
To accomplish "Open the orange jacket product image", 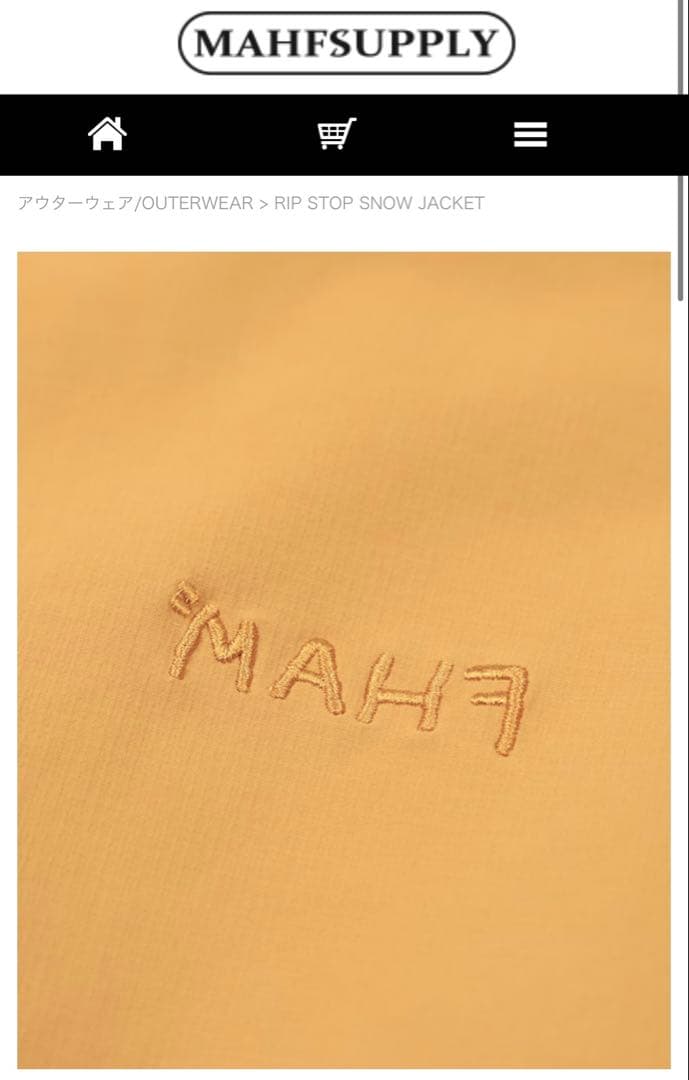I will 344,660.
